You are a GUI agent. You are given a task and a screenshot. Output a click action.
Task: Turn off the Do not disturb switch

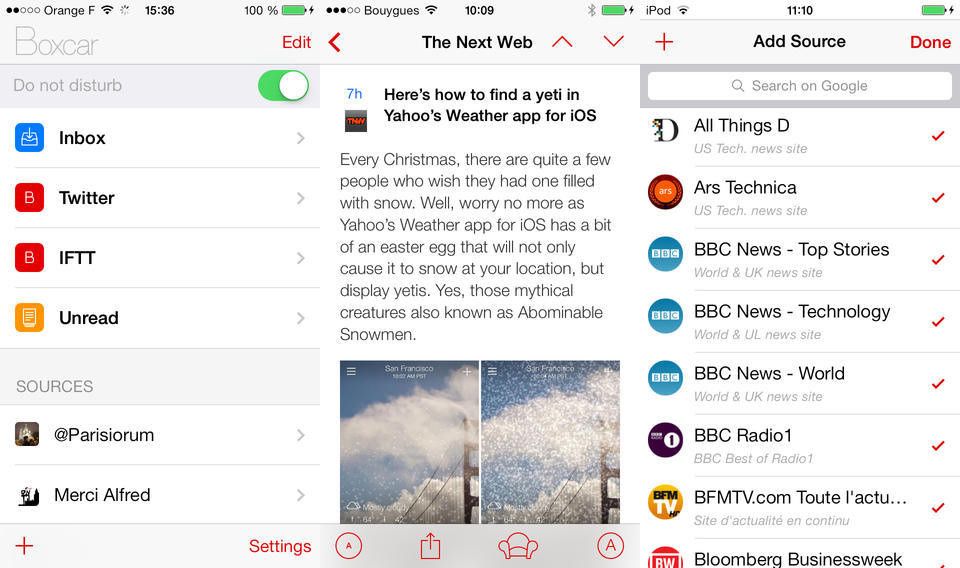coord(283,86)
